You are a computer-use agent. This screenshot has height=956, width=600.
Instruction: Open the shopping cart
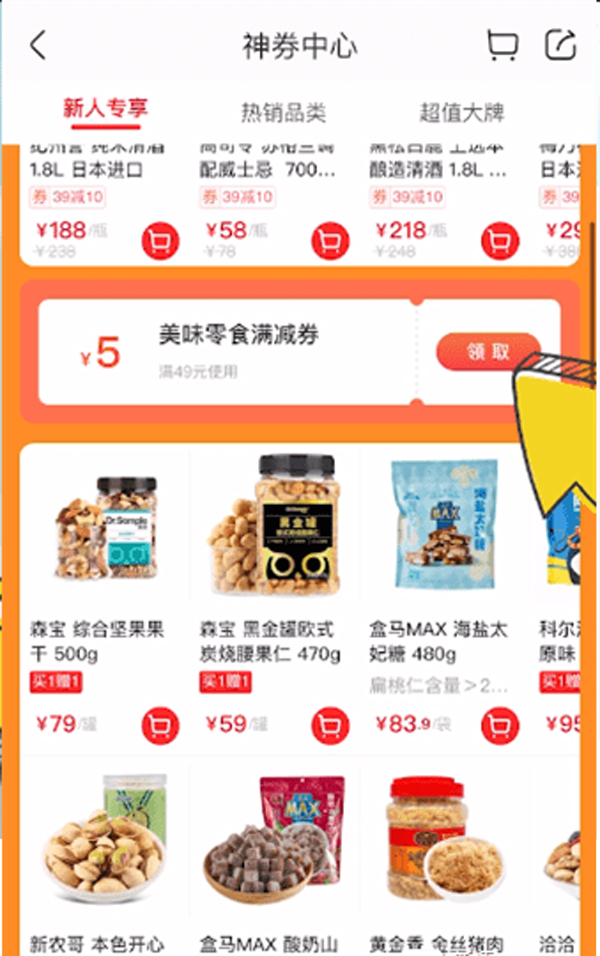point(502,45)
